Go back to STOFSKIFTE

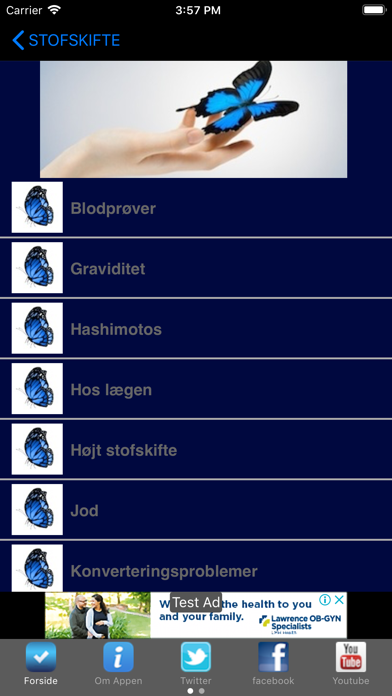[x=66, y=40]
